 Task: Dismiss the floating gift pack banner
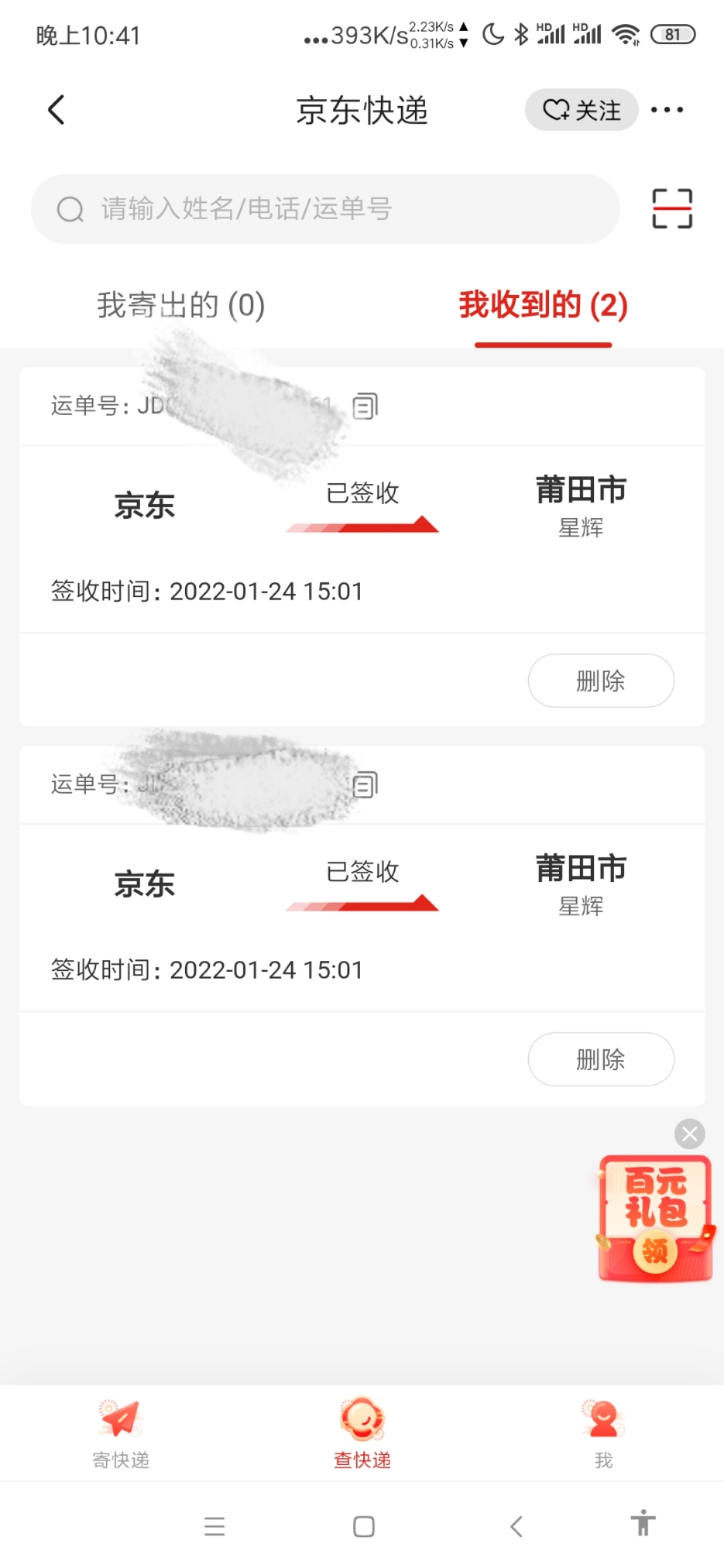690,1134
